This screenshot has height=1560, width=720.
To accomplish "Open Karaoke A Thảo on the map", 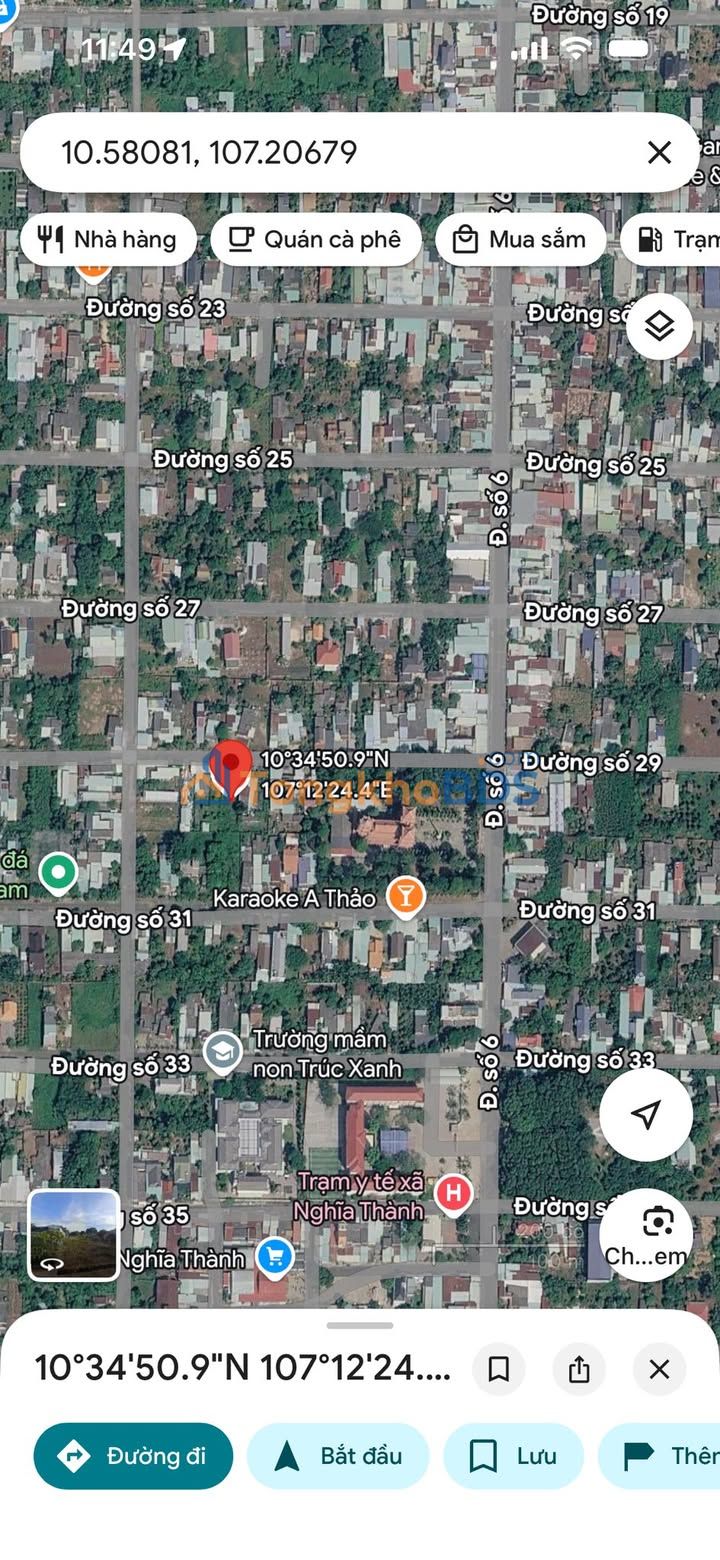I will (x=404, y=897).
